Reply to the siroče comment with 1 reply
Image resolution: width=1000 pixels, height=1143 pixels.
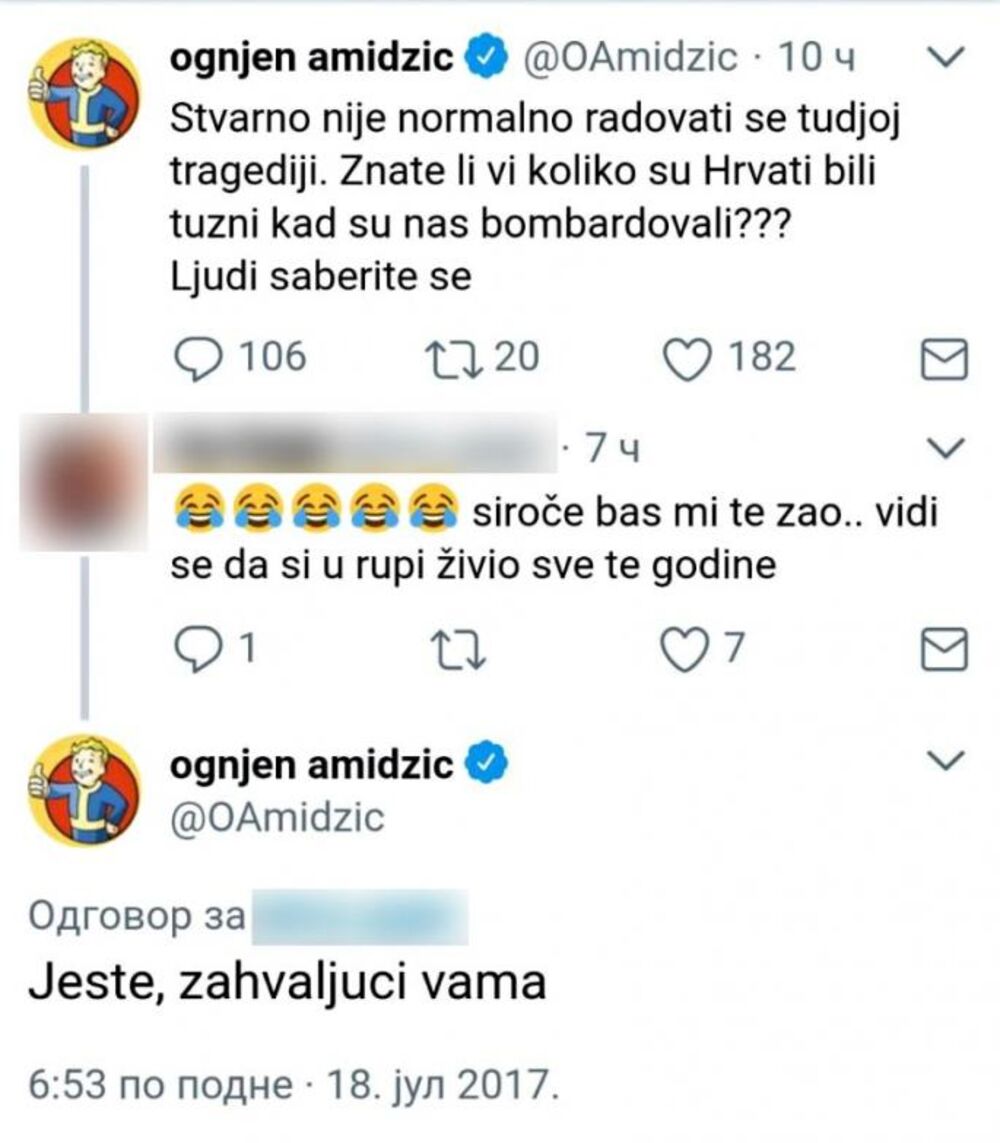pos(196,651)
